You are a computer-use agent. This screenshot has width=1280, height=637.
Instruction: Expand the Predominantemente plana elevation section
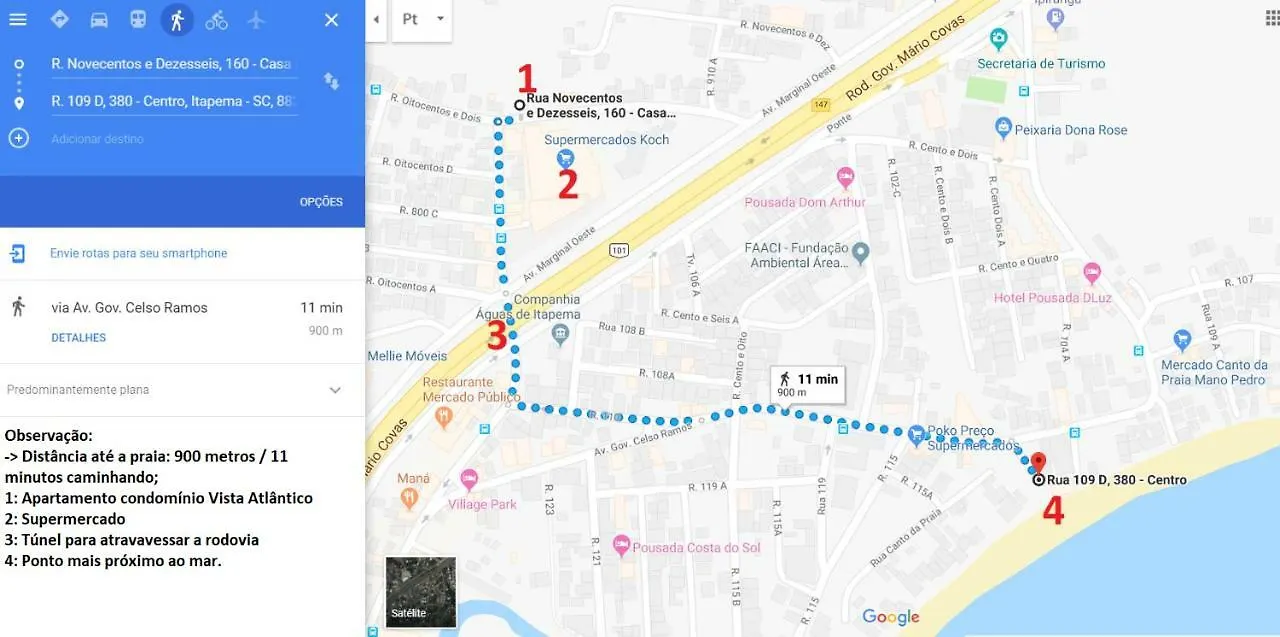coord(335,390)
